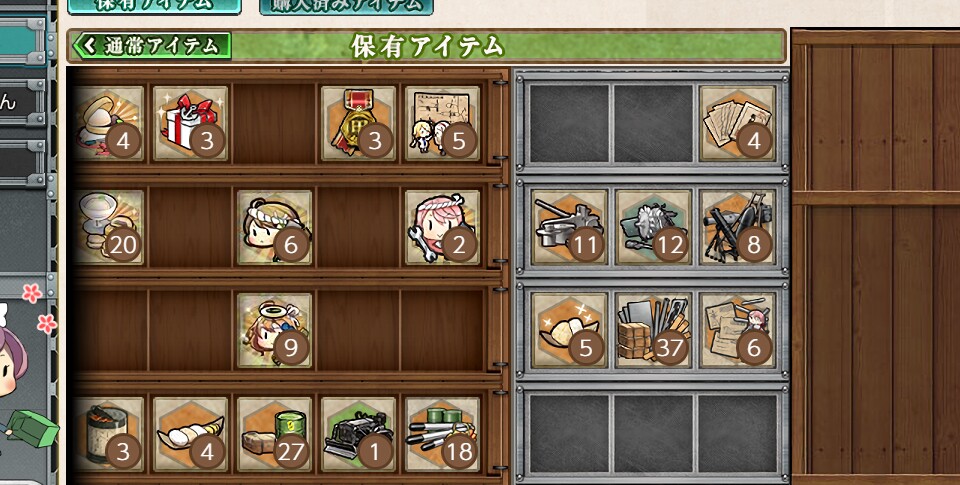Open the medal item with count 3
Screen dimensions: 960x485
coord(358,123)
